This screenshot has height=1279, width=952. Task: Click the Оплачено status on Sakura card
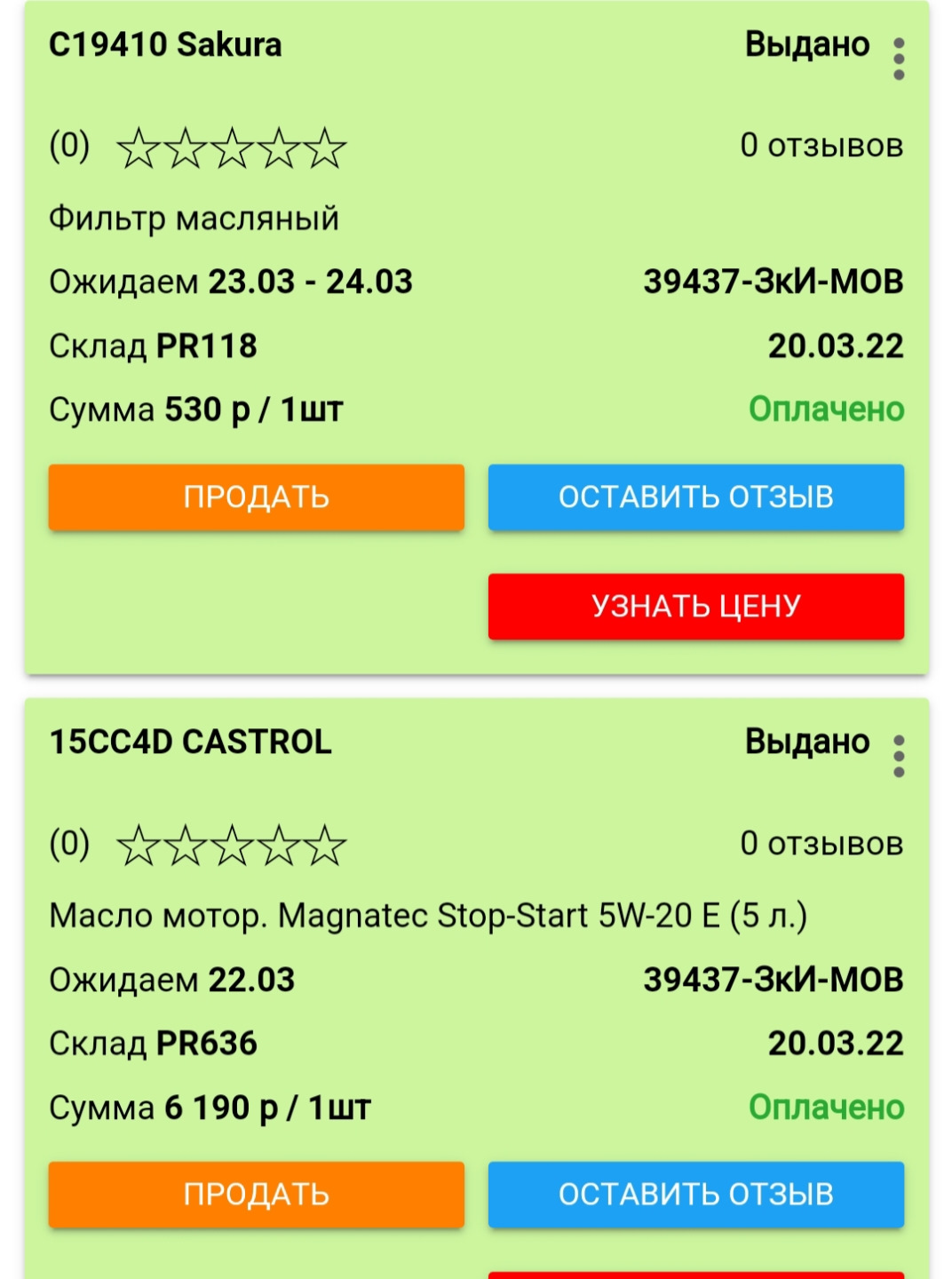click(826, 409)
